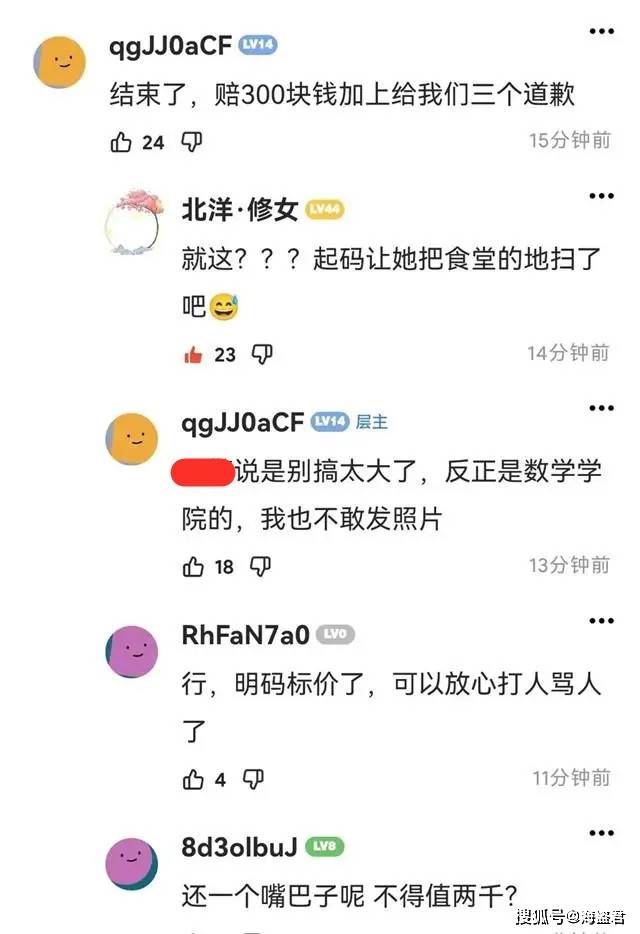Like the reply mentioning 数学学院
Image resolution: width=640 pixels, height=934 pixels.
(194, 567)
